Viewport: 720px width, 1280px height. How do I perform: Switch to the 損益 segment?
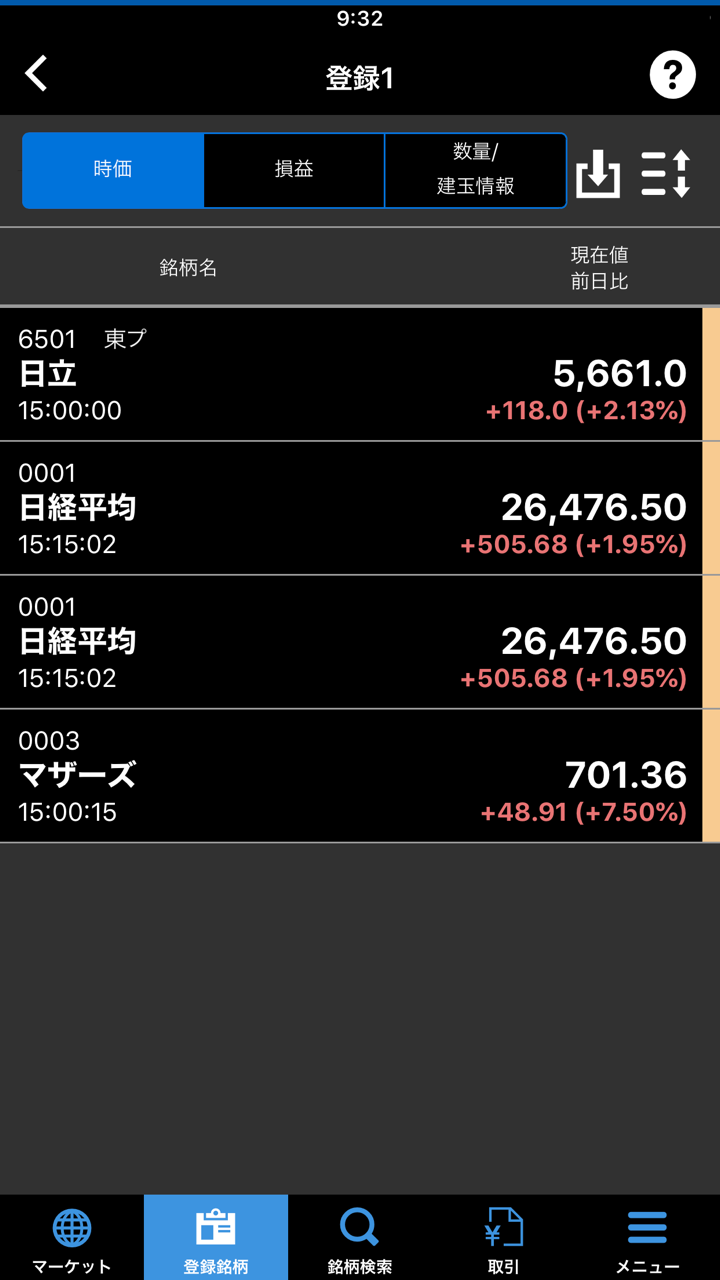pyautogui.click(x=294, y=170)
